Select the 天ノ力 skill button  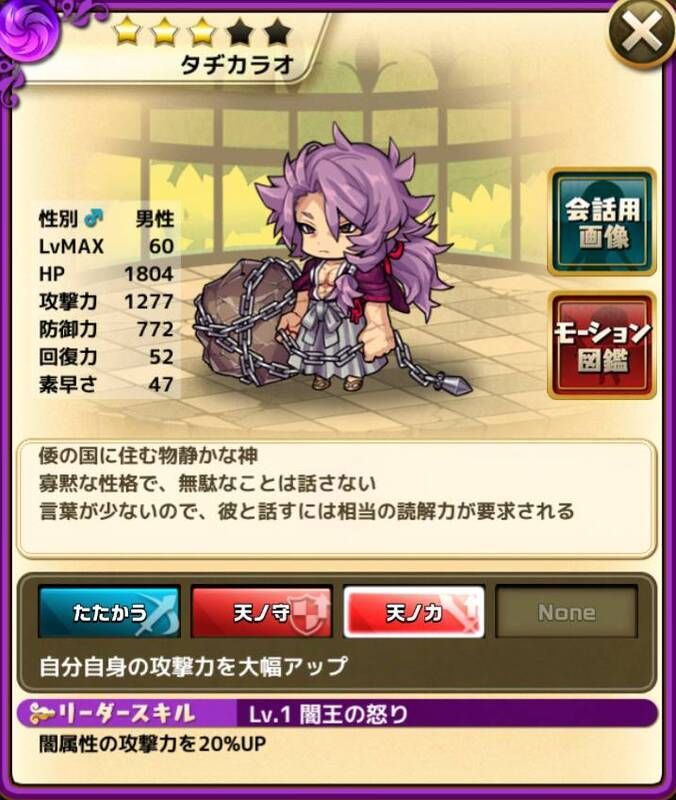[414, 612]
